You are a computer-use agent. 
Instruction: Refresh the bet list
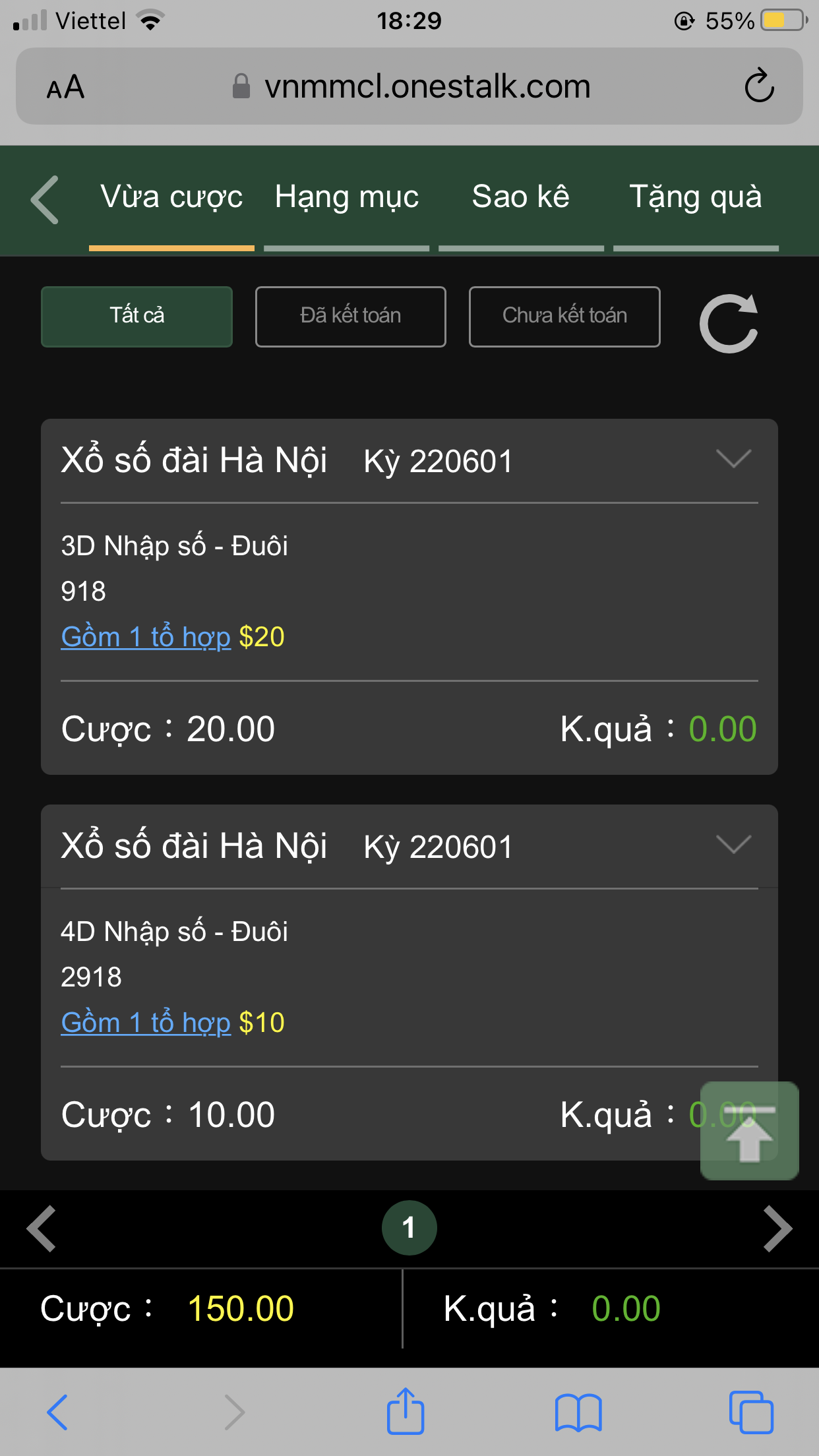click(729, 323)
